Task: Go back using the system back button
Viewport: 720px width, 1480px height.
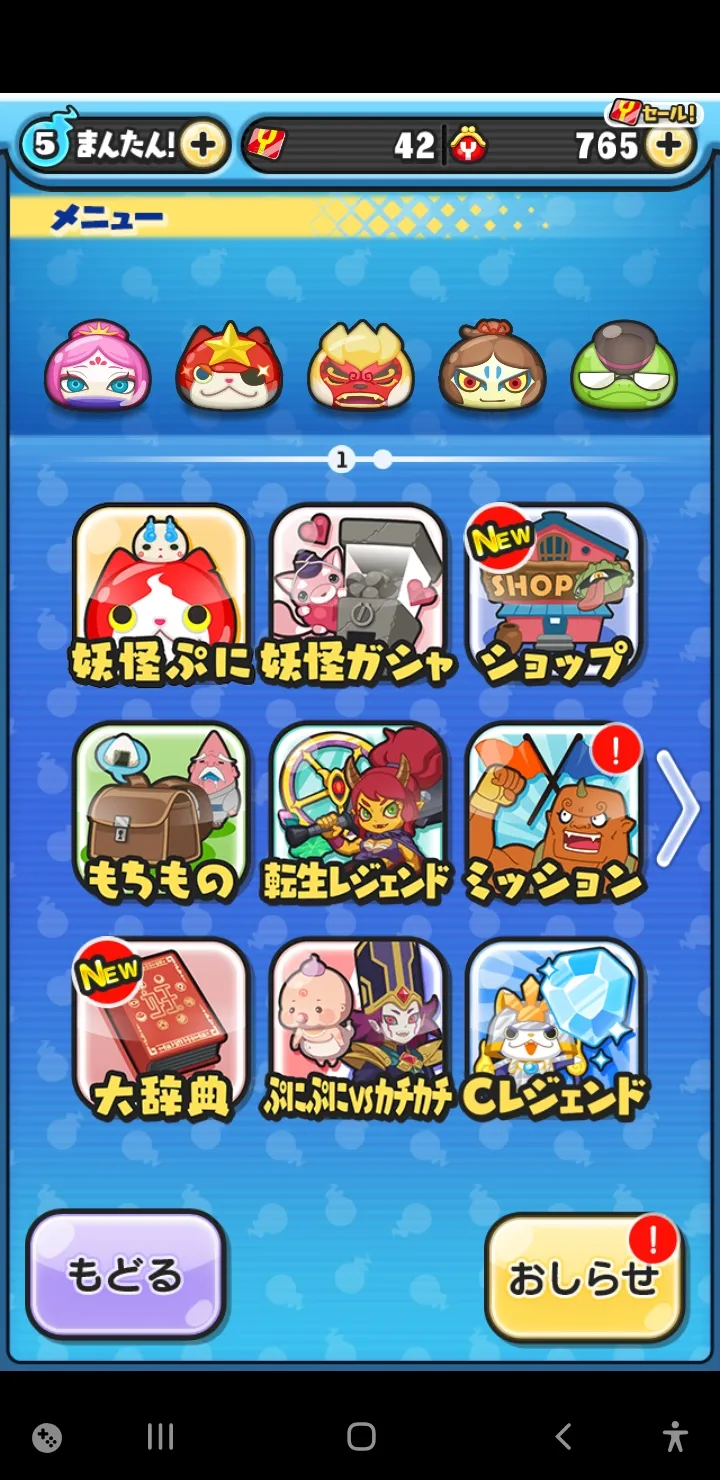Action: (563, 1437)
